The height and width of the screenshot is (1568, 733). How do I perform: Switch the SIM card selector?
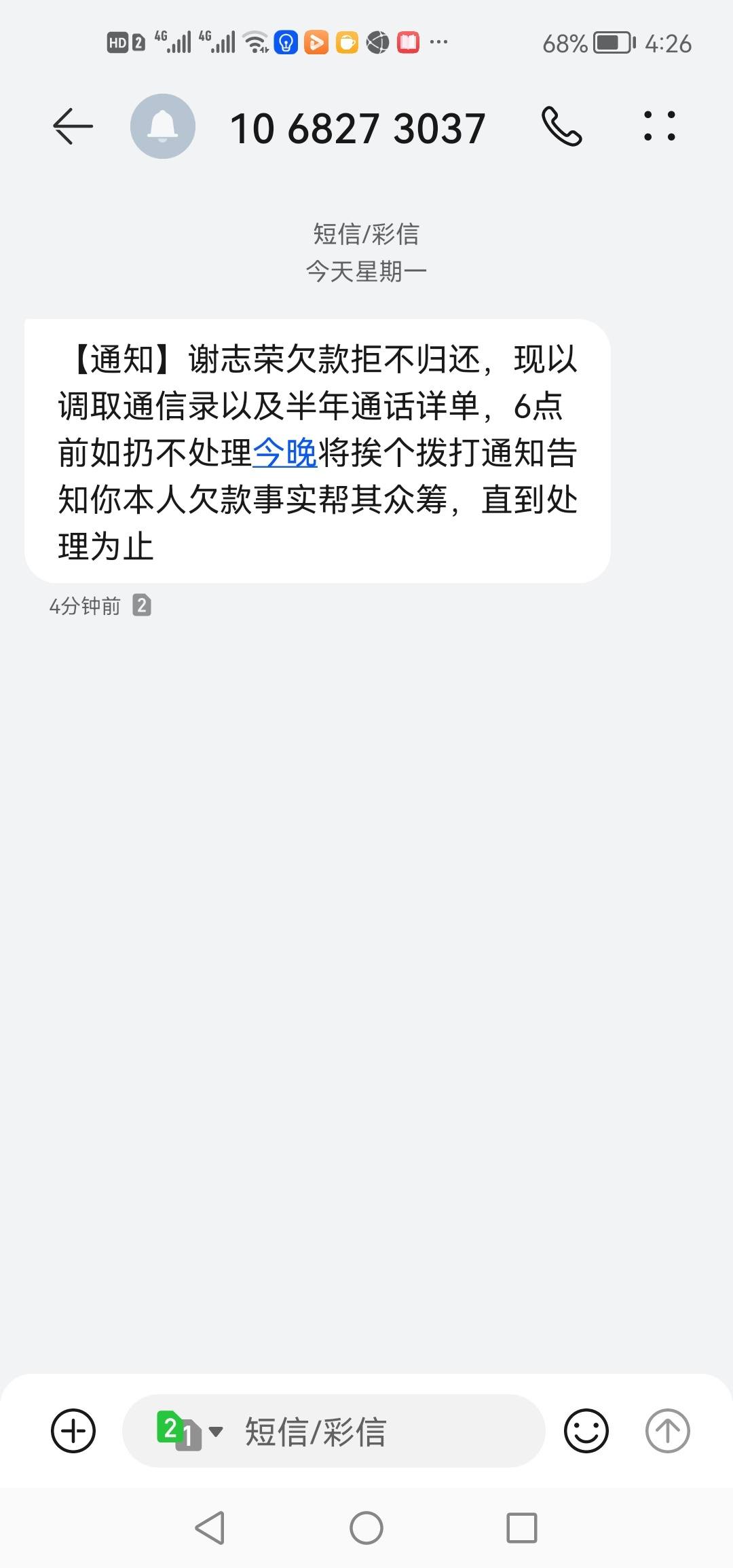[189, 1431]
